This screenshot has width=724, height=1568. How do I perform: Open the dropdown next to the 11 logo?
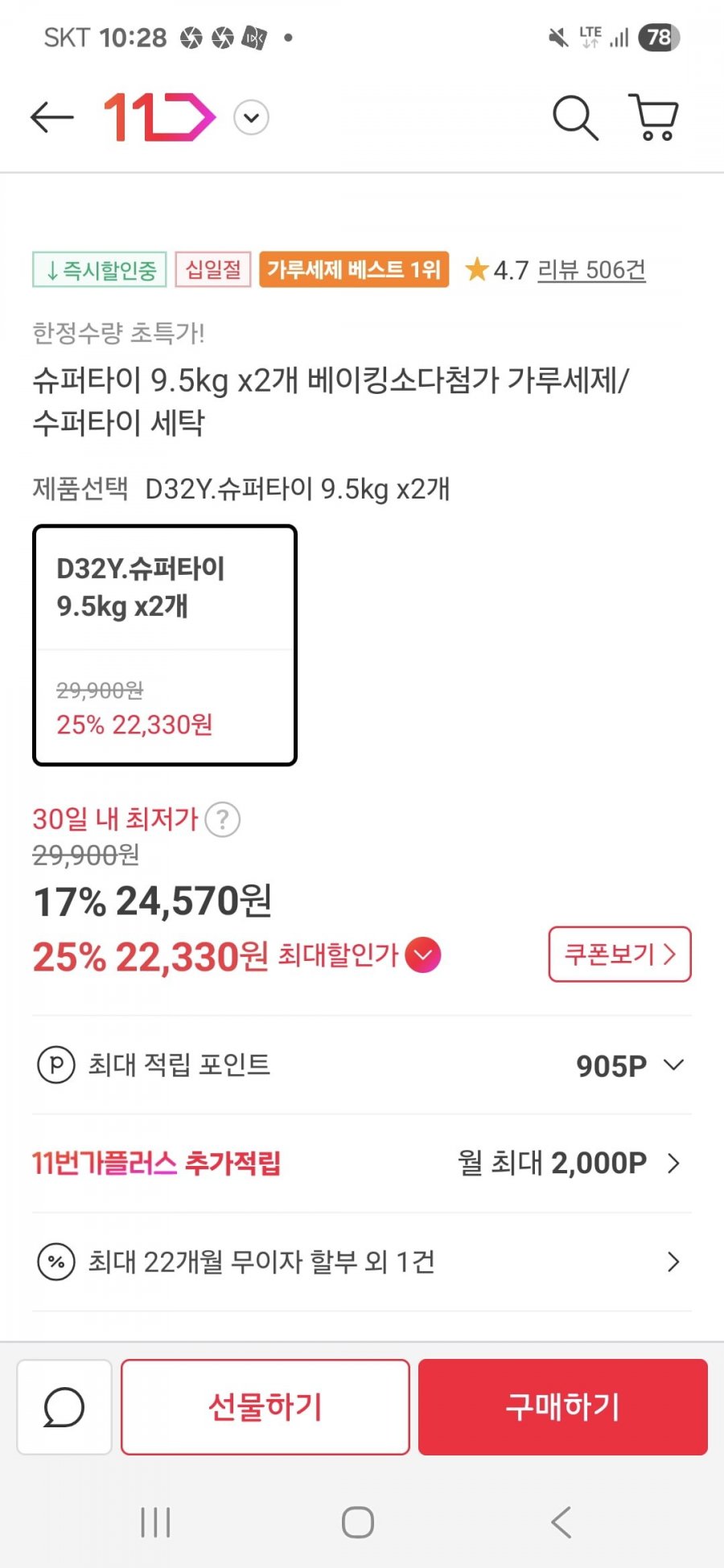[x=251, y=117]
